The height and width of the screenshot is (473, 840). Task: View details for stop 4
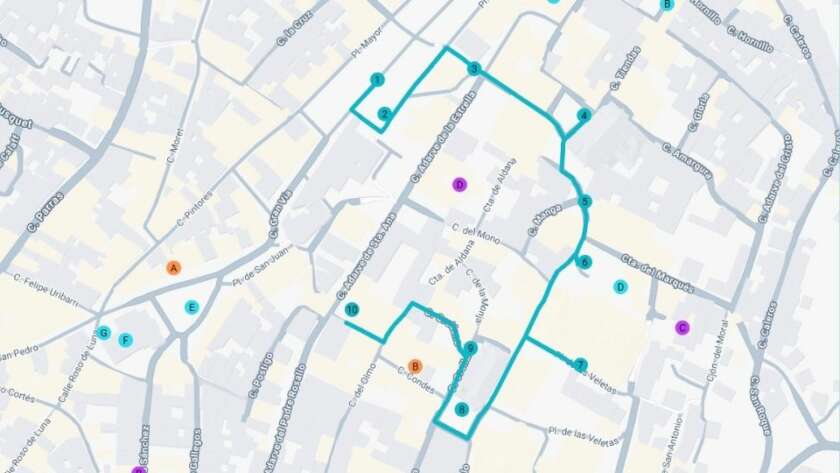coord(584,115)
